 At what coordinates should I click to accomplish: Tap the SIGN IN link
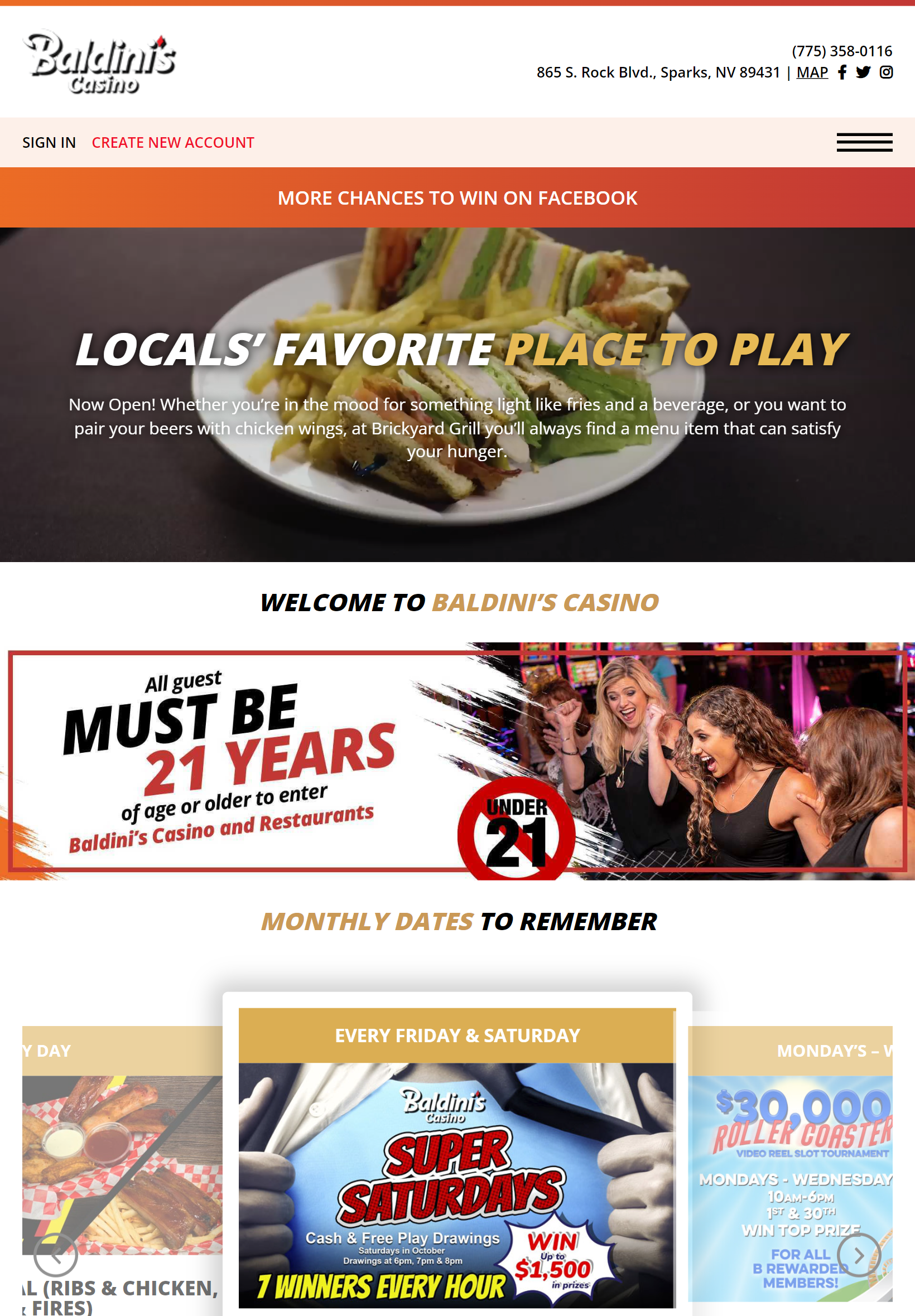tap(49, 142)
